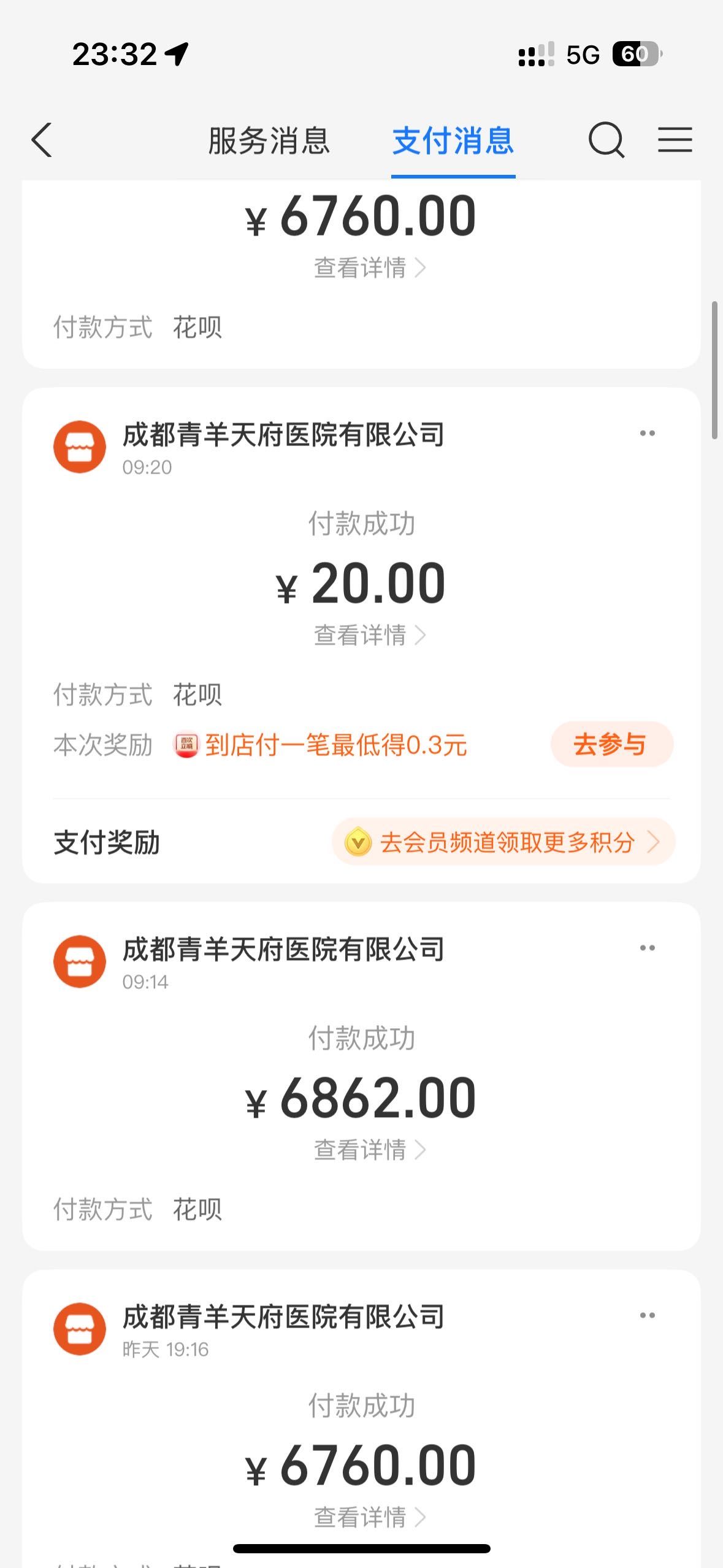Tap the 去参与 reward button
Screen dimensions: 723x1568
611,745
